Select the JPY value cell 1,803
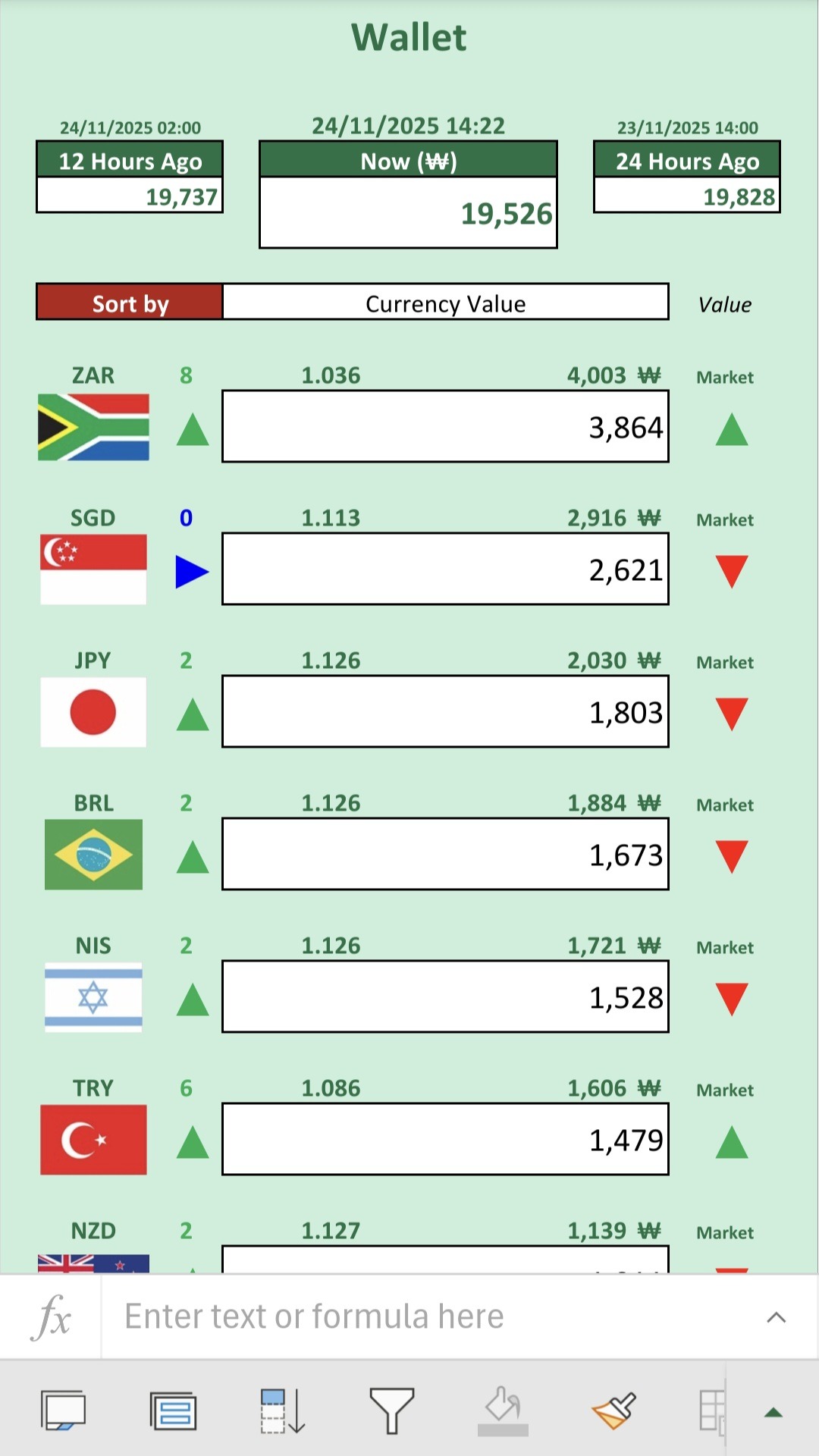This screenshot has width=819, height=1456. coord(445,711)
